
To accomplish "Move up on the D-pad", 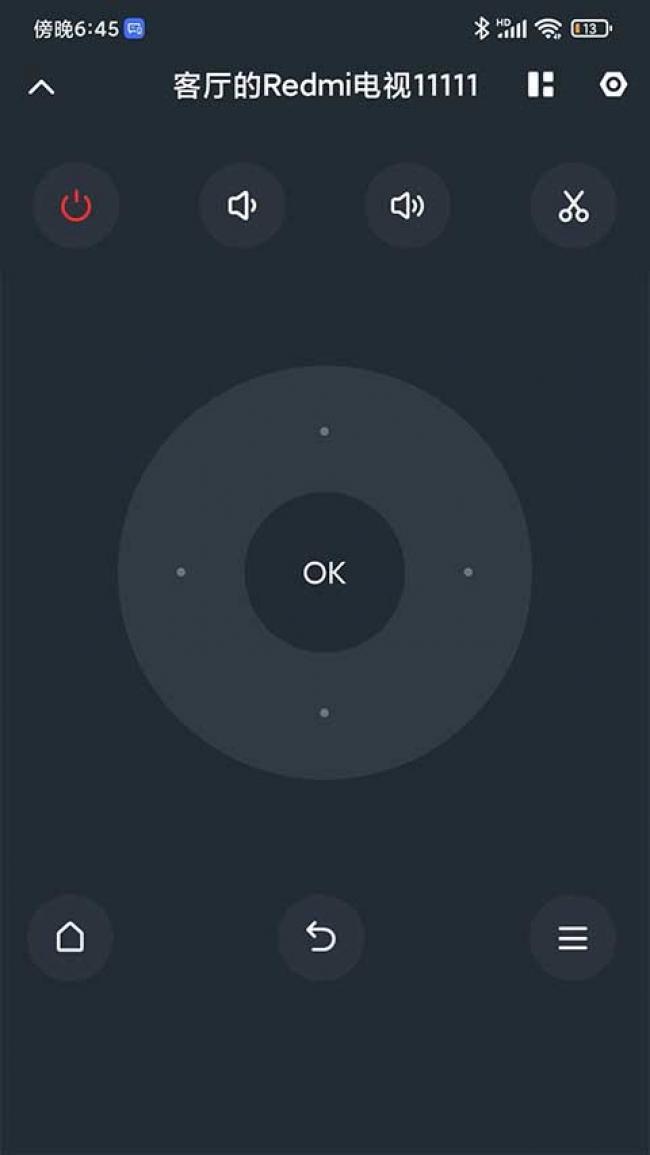I will [x=324, y=431].
